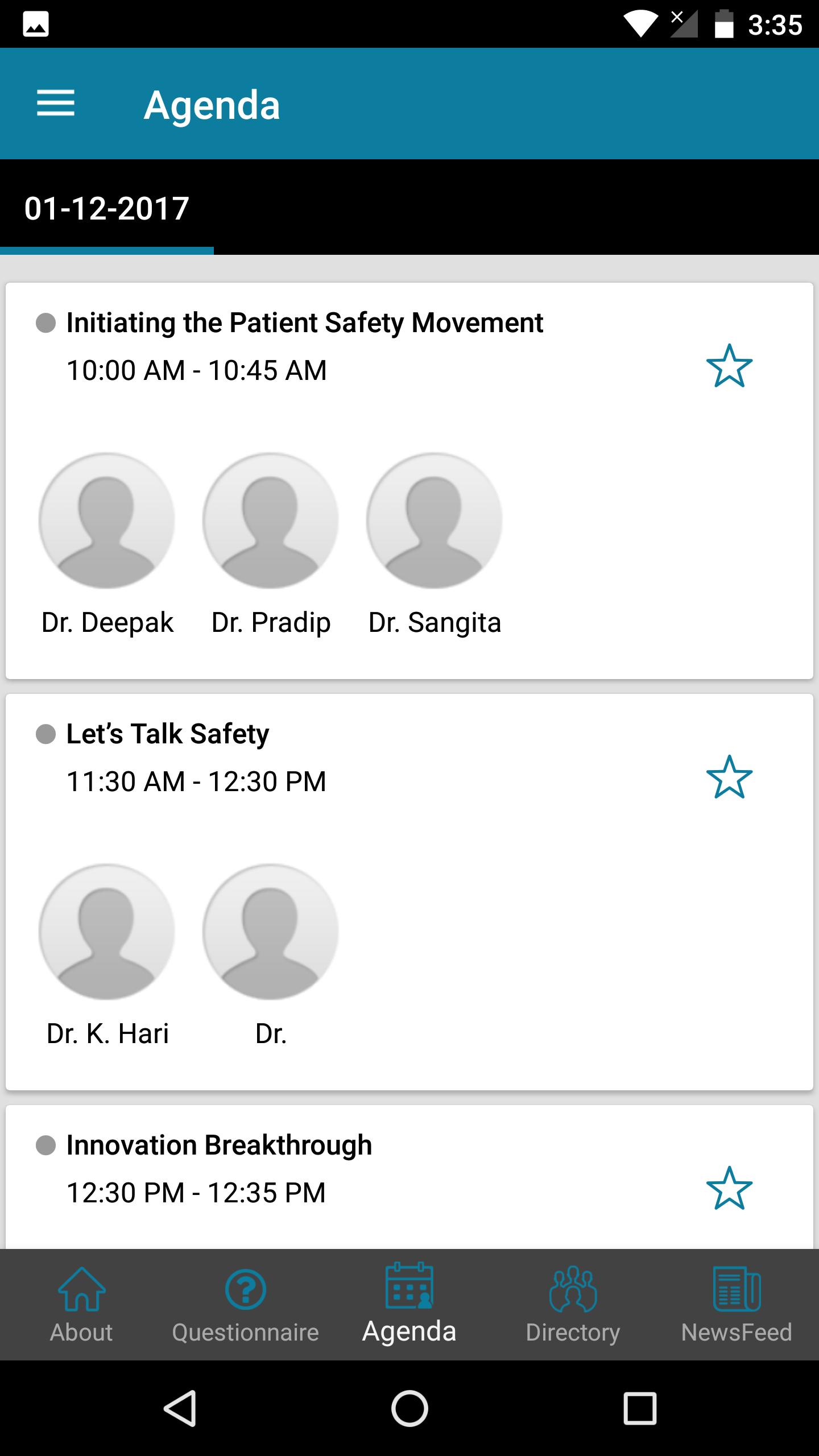Screen dimensions: 819x1456
Task: Tap the system back button
Action: 180,1408
